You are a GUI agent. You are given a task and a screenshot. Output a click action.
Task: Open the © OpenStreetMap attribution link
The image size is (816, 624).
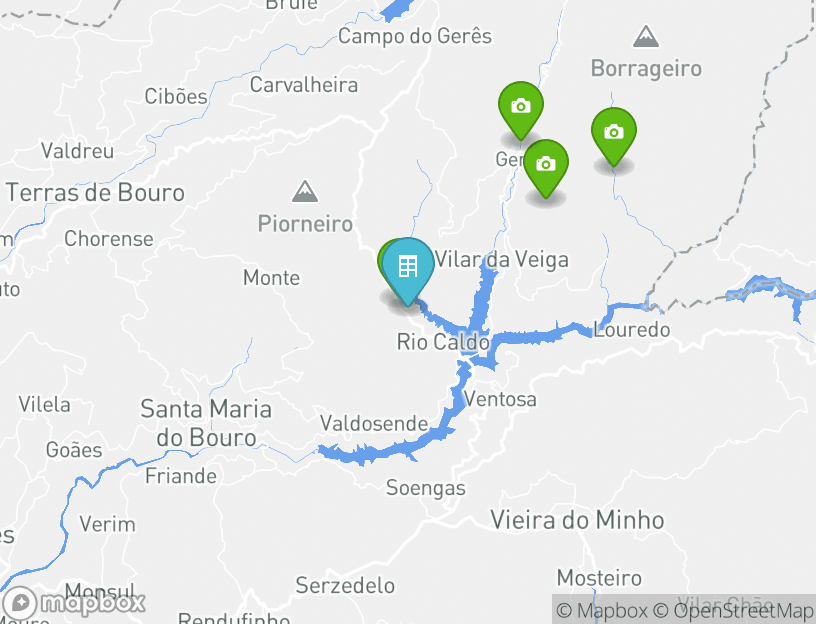[x=734, y=610]
